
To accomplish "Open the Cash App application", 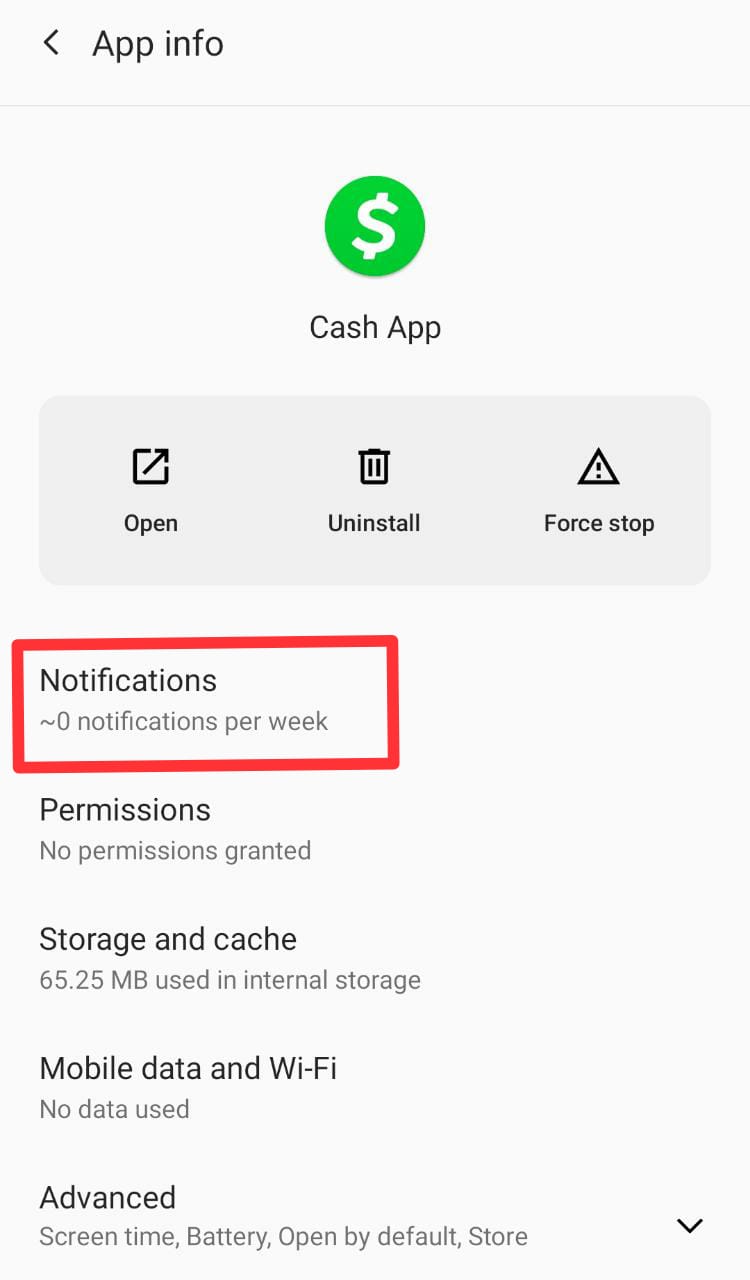I will tap(151, 490).
